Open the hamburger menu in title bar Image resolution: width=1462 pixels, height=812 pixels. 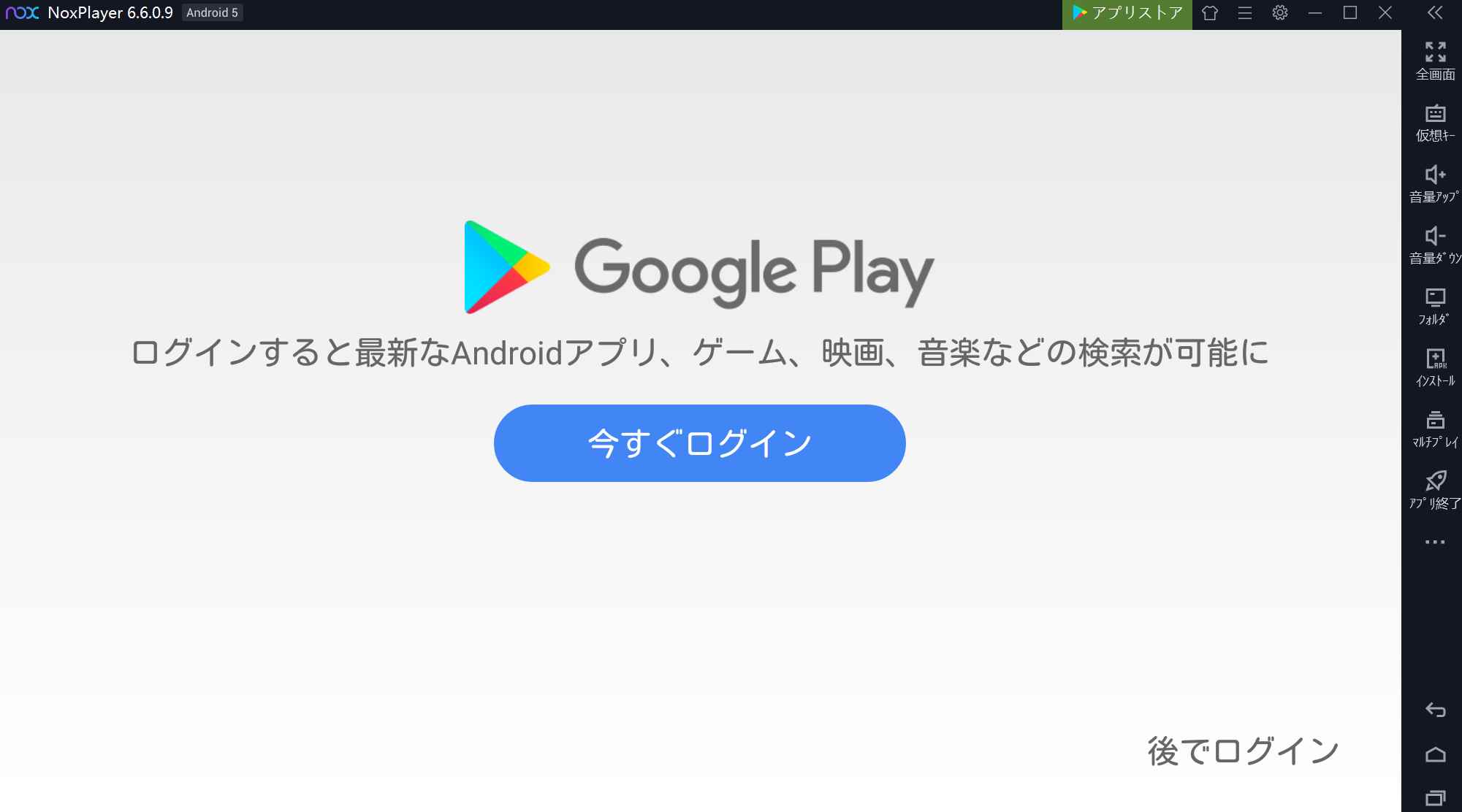point(1245,13)
